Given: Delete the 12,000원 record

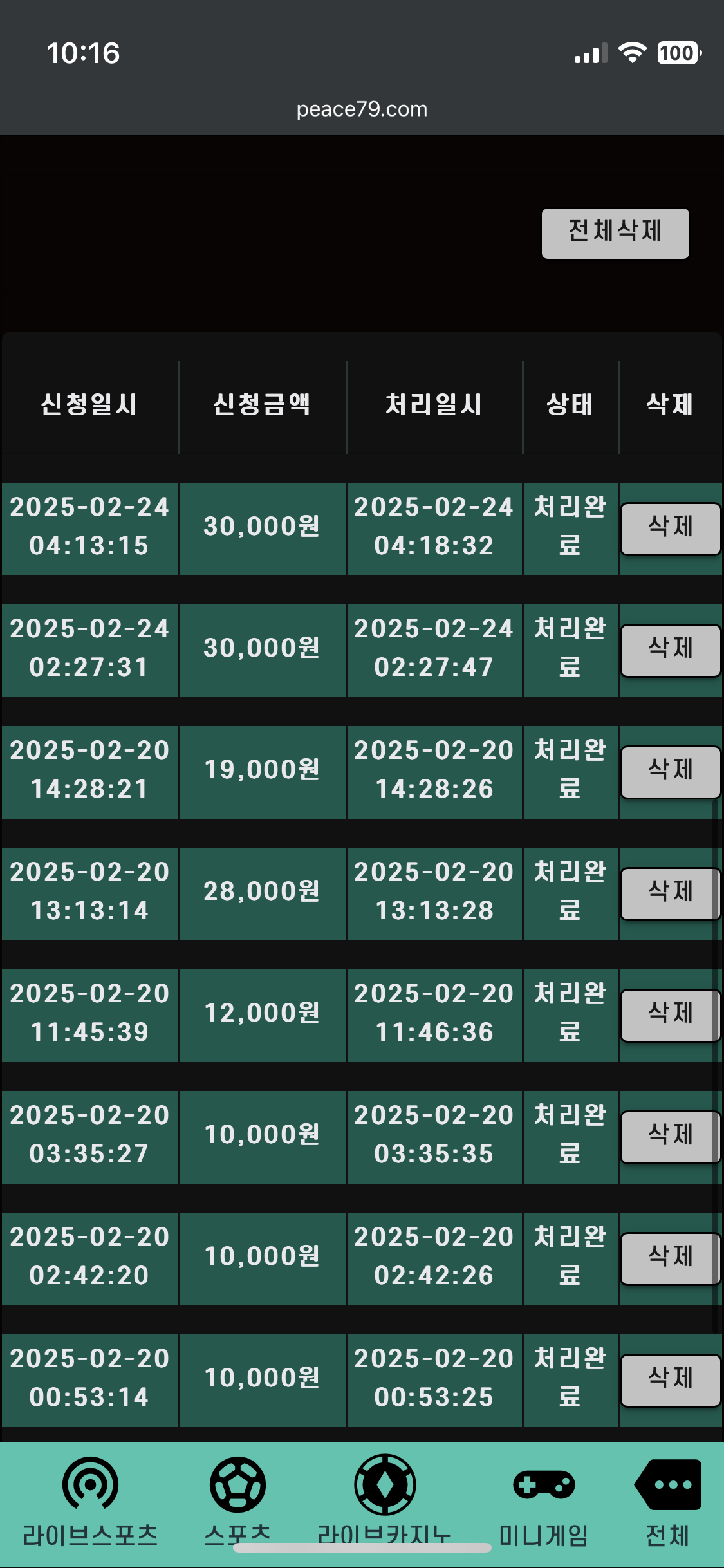Looking at the screenshot, I should (671, 1015).
